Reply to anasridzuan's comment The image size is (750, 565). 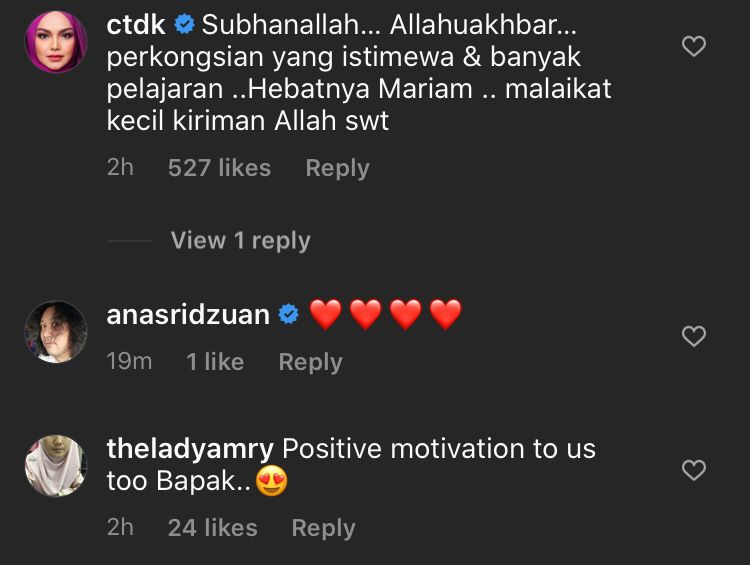click(310, 362)
